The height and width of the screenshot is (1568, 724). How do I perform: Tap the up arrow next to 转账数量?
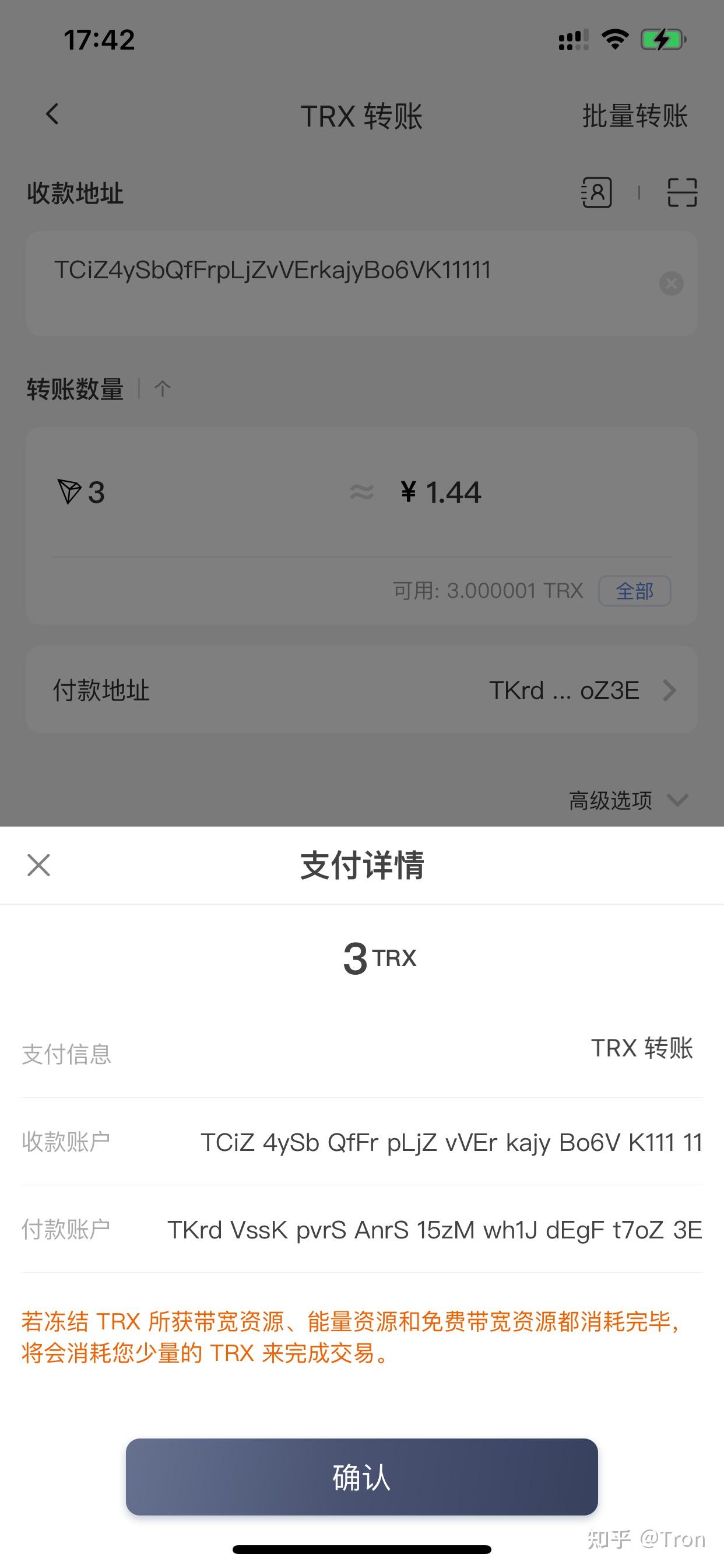(164, 388)
